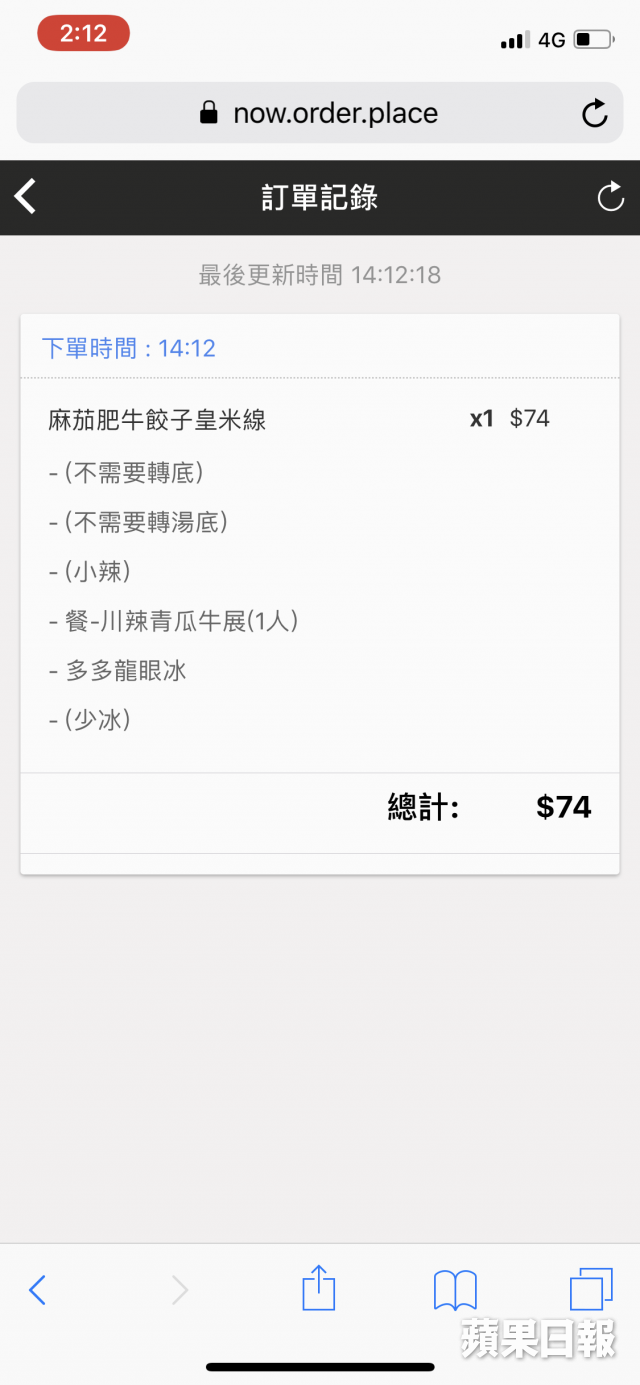The height and width of the screenshot is (1385, 640).
Task: Tap the now.order.place address bar
Action: (x=319, y=113)
